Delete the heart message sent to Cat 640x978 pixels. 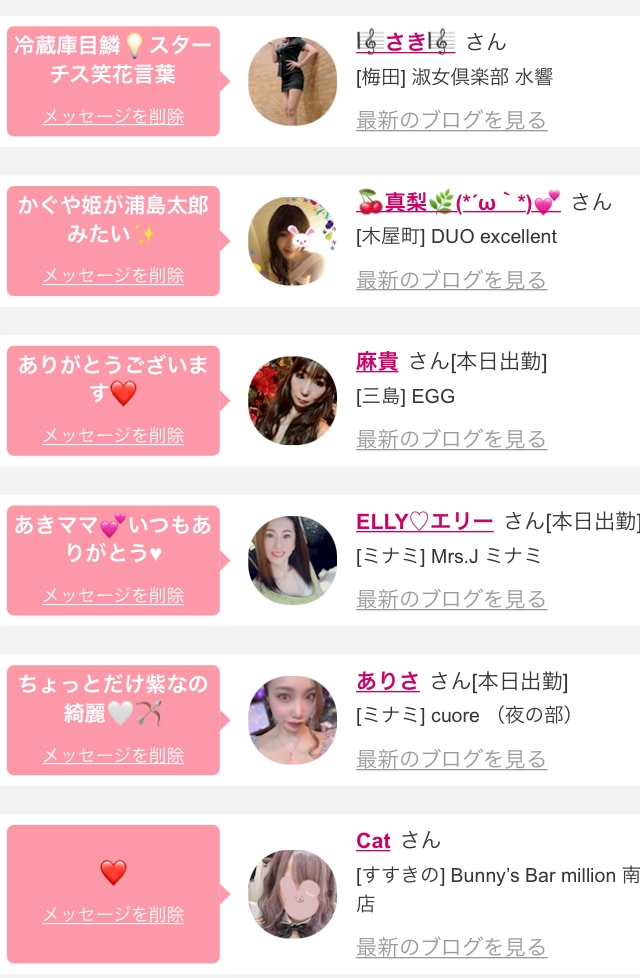click(113, 914)
